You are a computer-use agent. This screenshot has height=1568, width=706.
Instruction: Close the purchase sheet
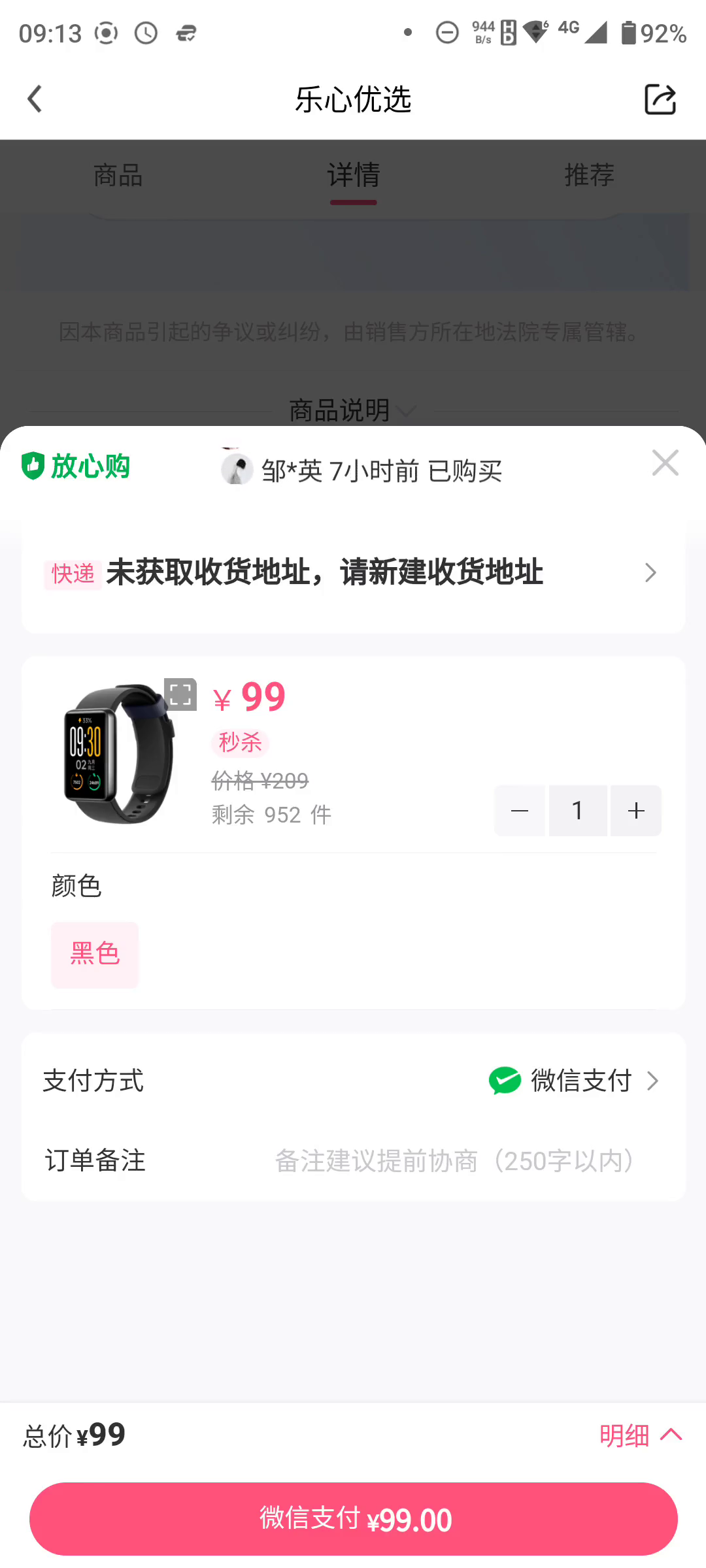[665, 463]
